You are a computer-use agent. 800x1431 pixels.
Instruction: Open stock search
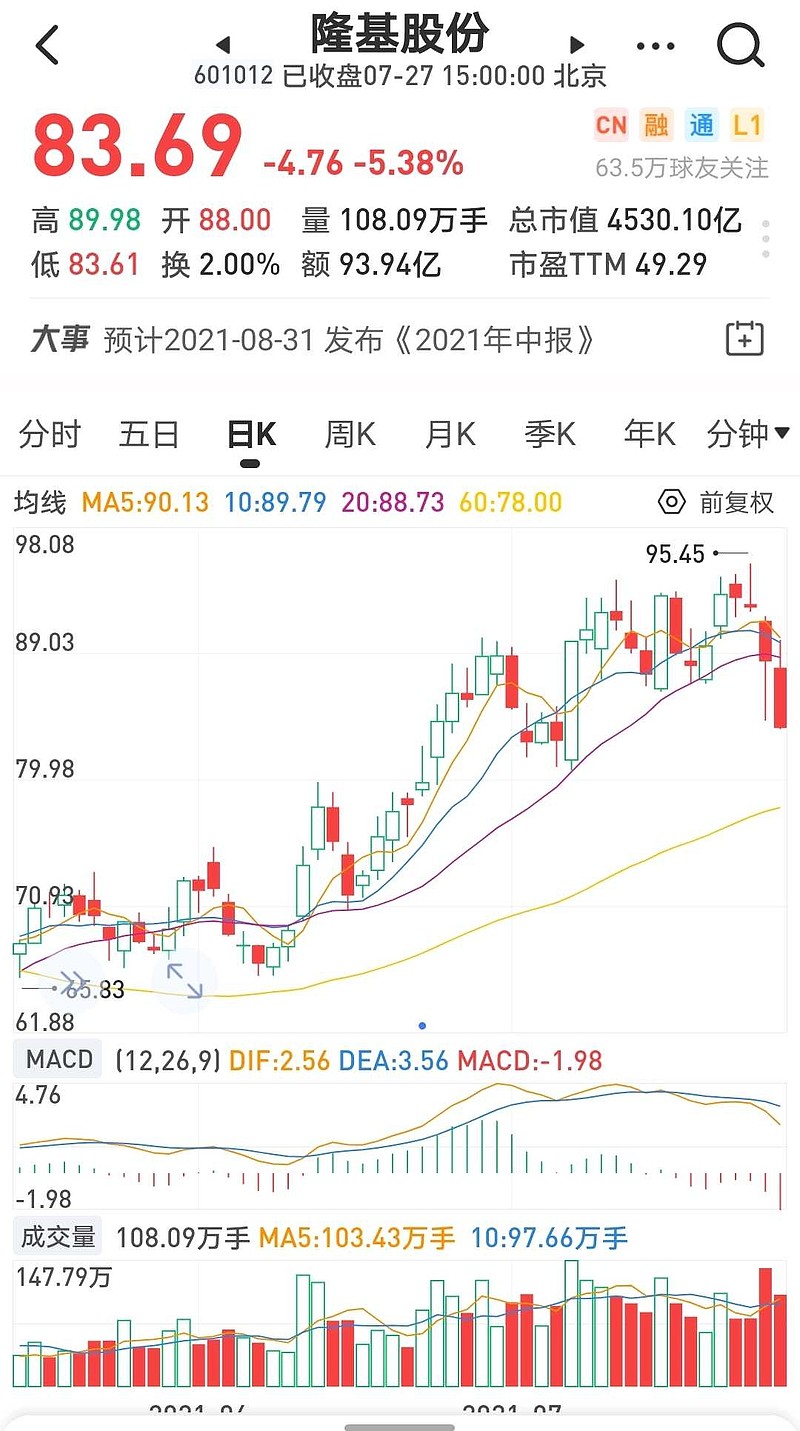[741, 46]
